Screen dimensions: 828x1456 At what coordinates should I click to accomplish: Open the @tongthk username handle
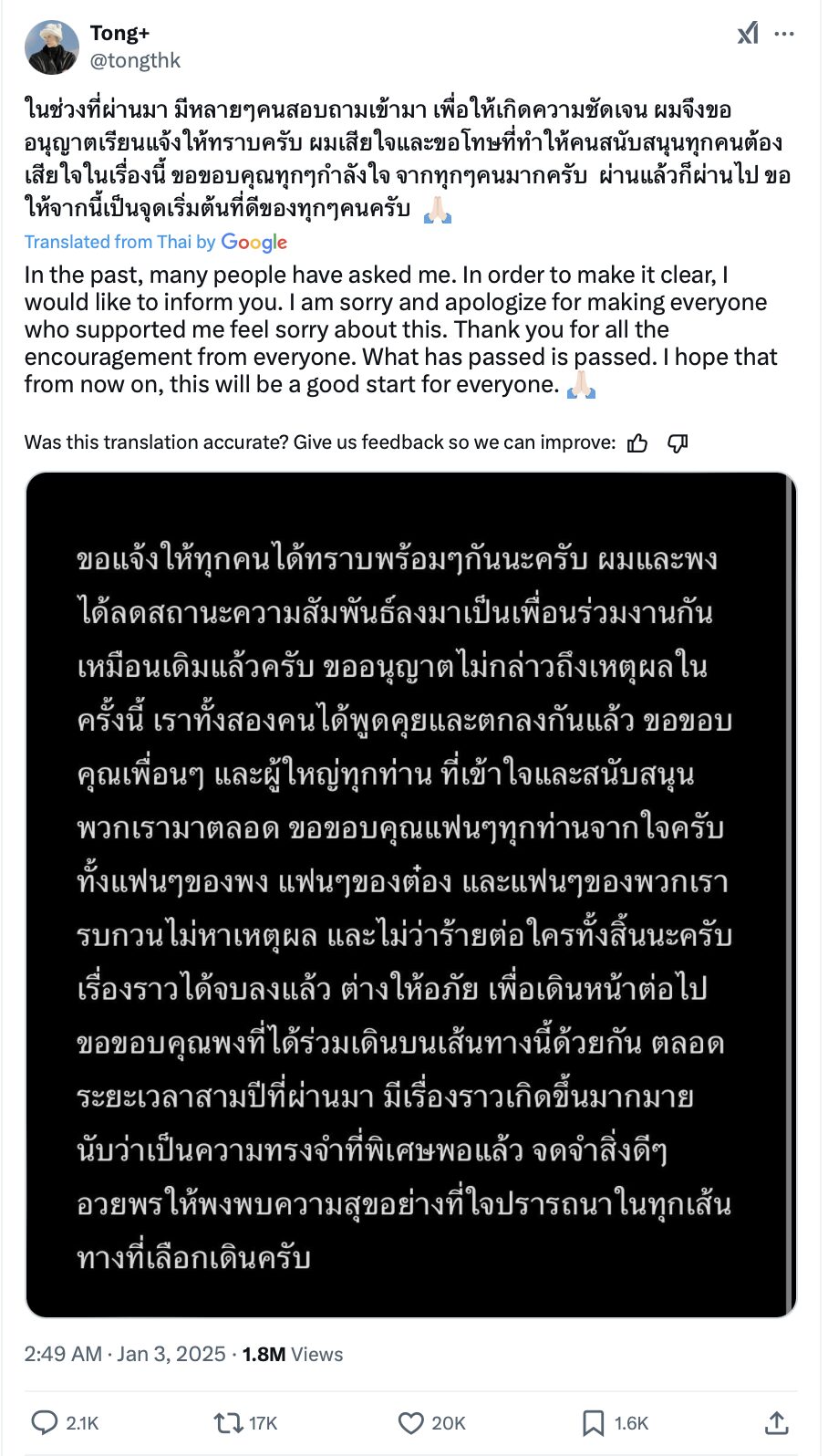tap(135, 60)
